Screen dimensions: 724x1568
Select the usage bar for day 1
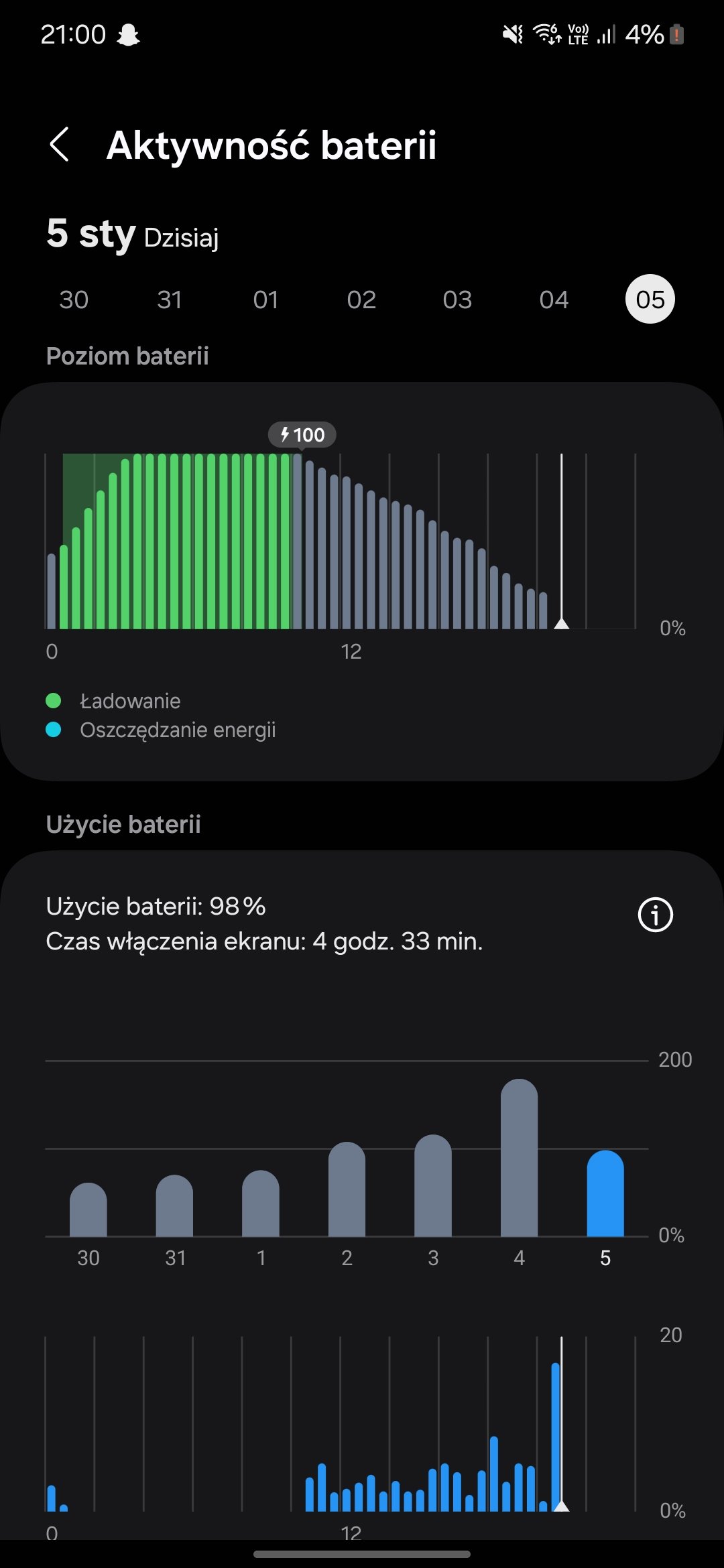pos(261,1203)
